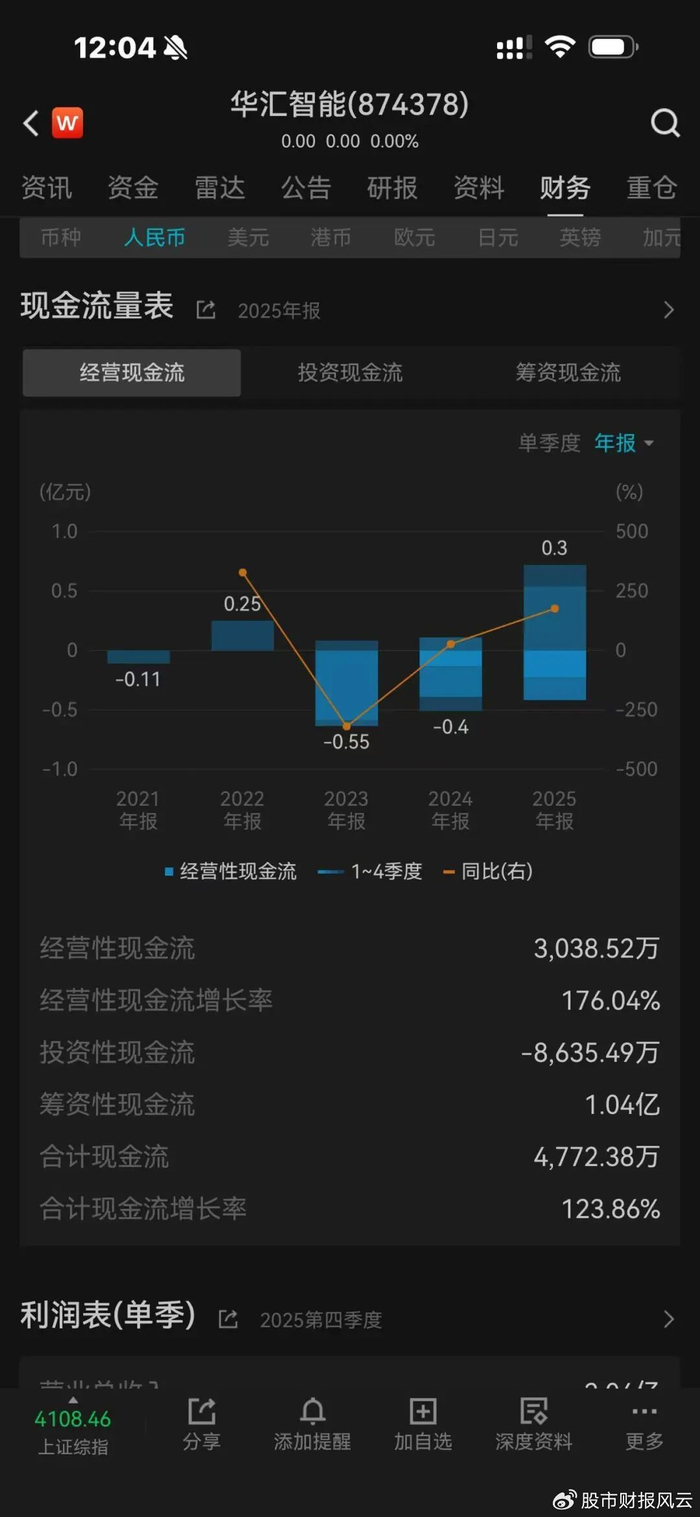The height and width of the screenshot is (1517, 700).
Task: Tap 添加提醒 to set an alert
Action: (x=312, y=1423)
